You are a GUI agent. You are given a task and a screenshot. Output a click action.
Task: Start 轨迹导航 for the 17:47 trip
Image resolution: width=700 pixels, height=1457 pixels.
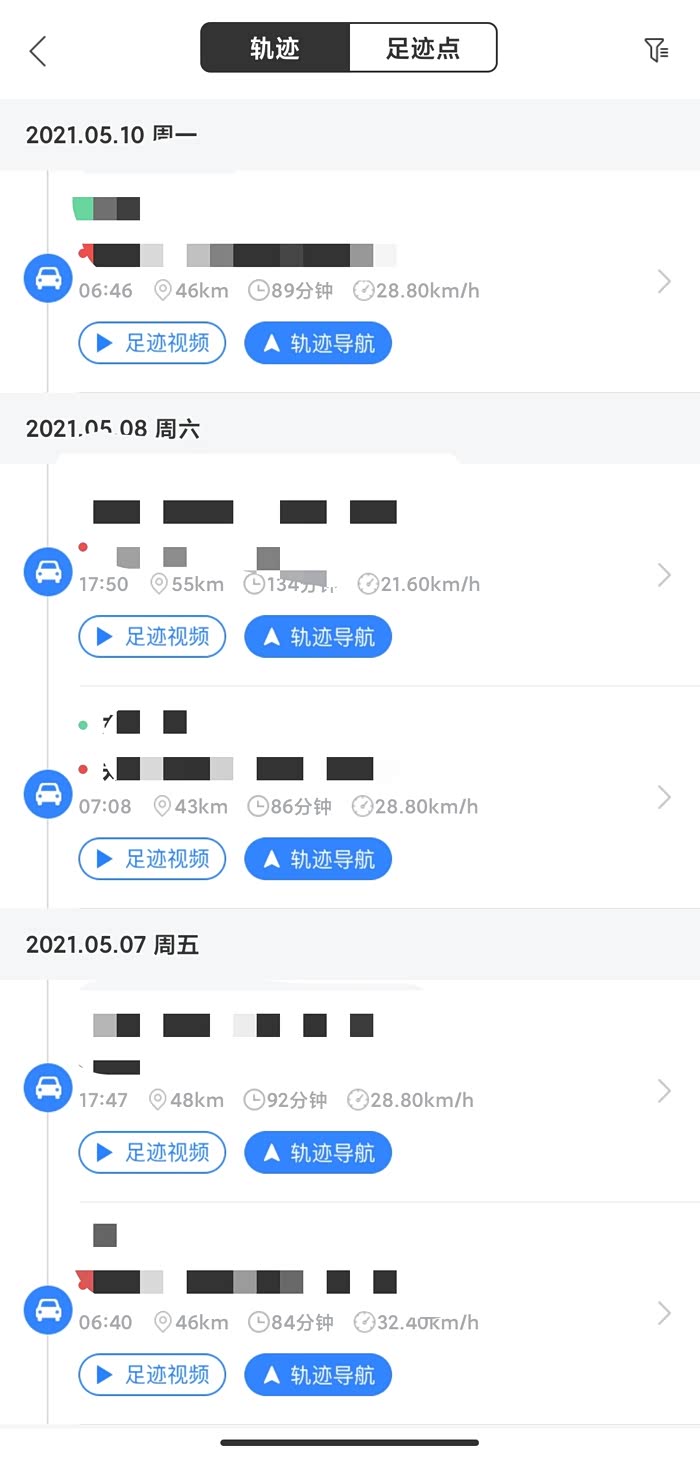318,1153
